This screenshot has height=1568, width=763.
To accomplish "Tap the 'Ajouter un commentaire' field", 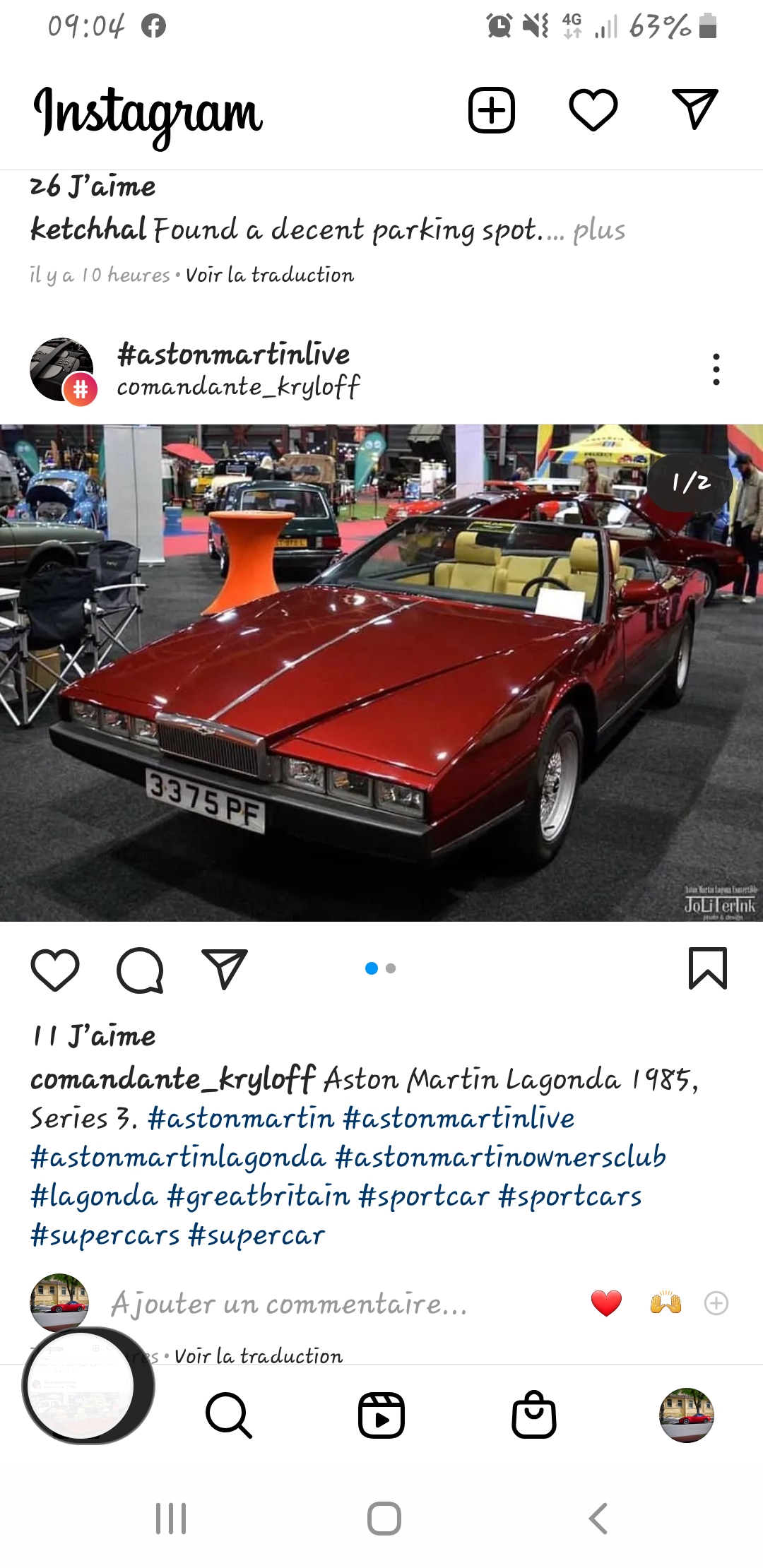I will pos(290,1304).
